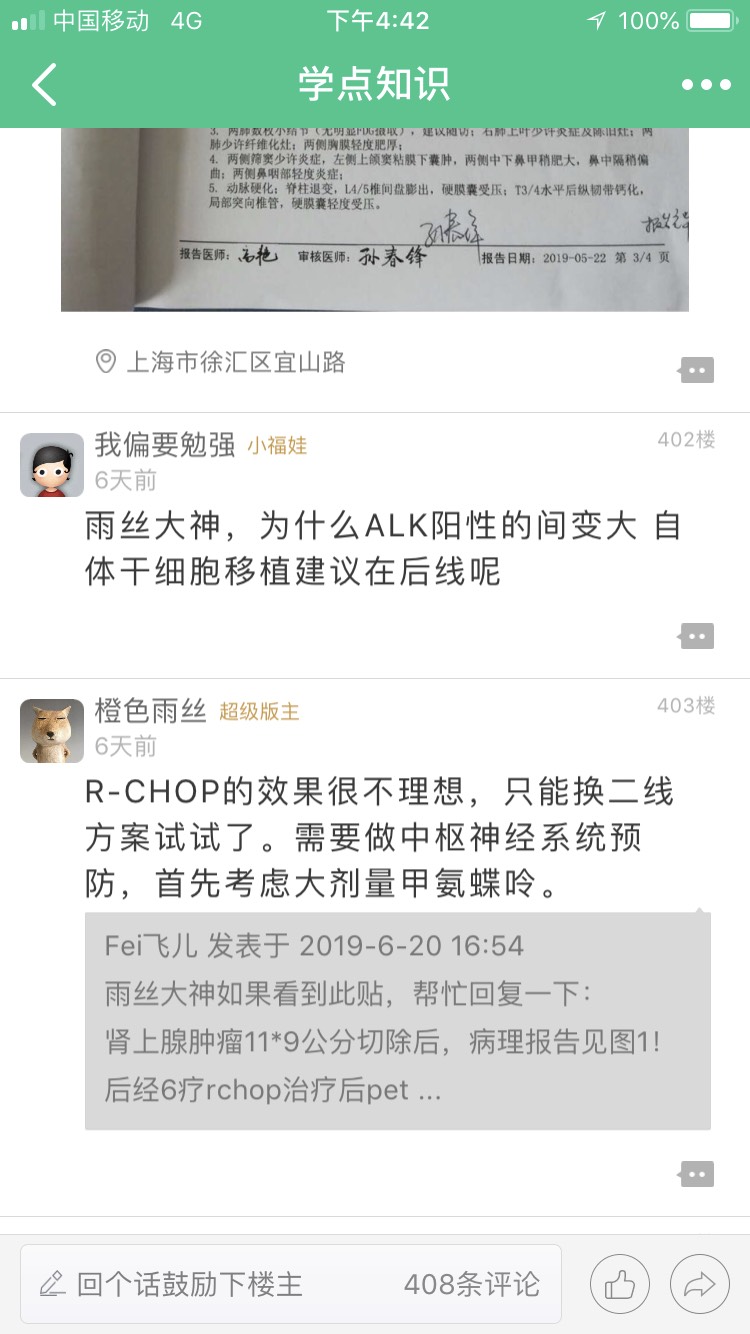
Task: Open username 橙色雨丝
Action: click(x=150, y=711)
